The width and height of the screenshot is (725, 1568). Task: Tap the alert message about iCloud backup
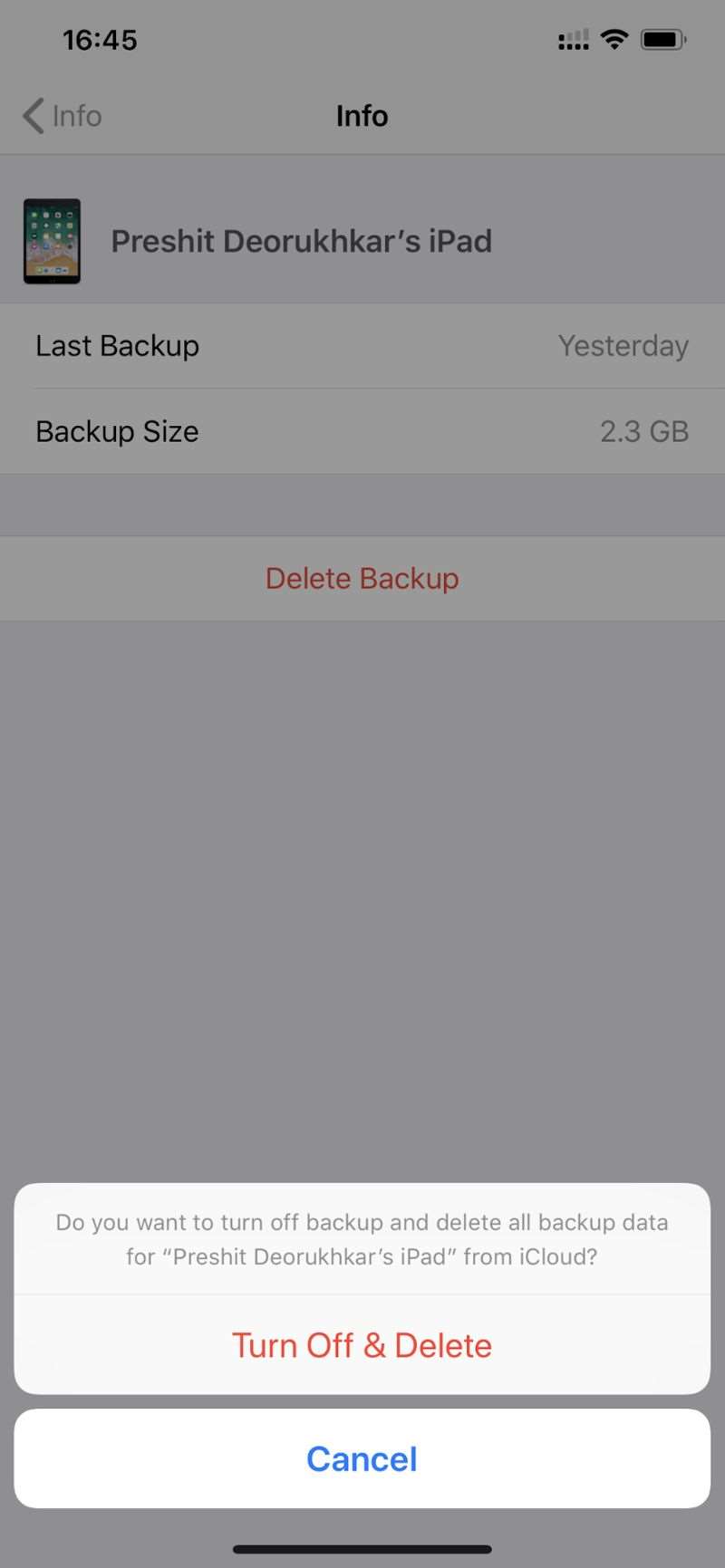coord(362,1238)
